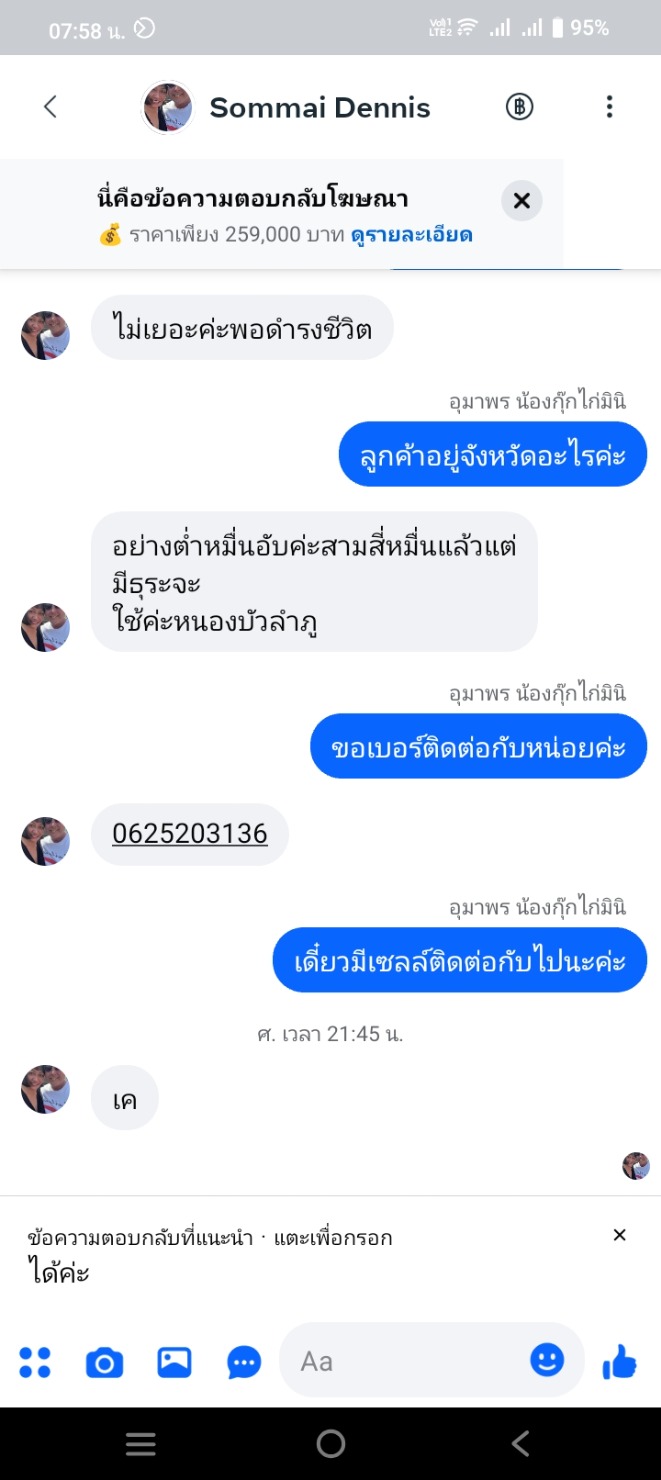Open the three-dot overflow menu
Viewport: 661px width, 1480px height.
pos(609,107)
